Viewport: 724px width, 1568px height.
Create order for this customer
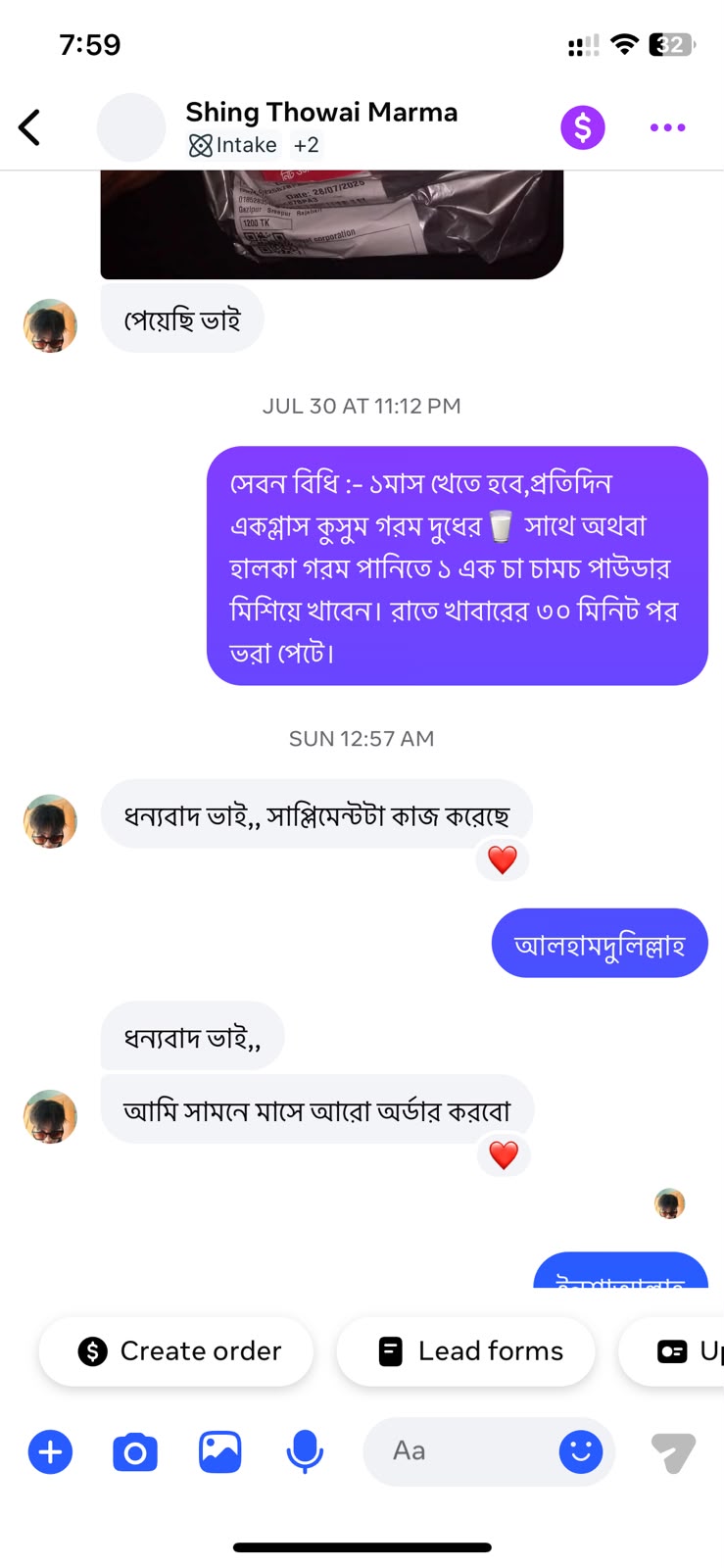(176, 1351)
